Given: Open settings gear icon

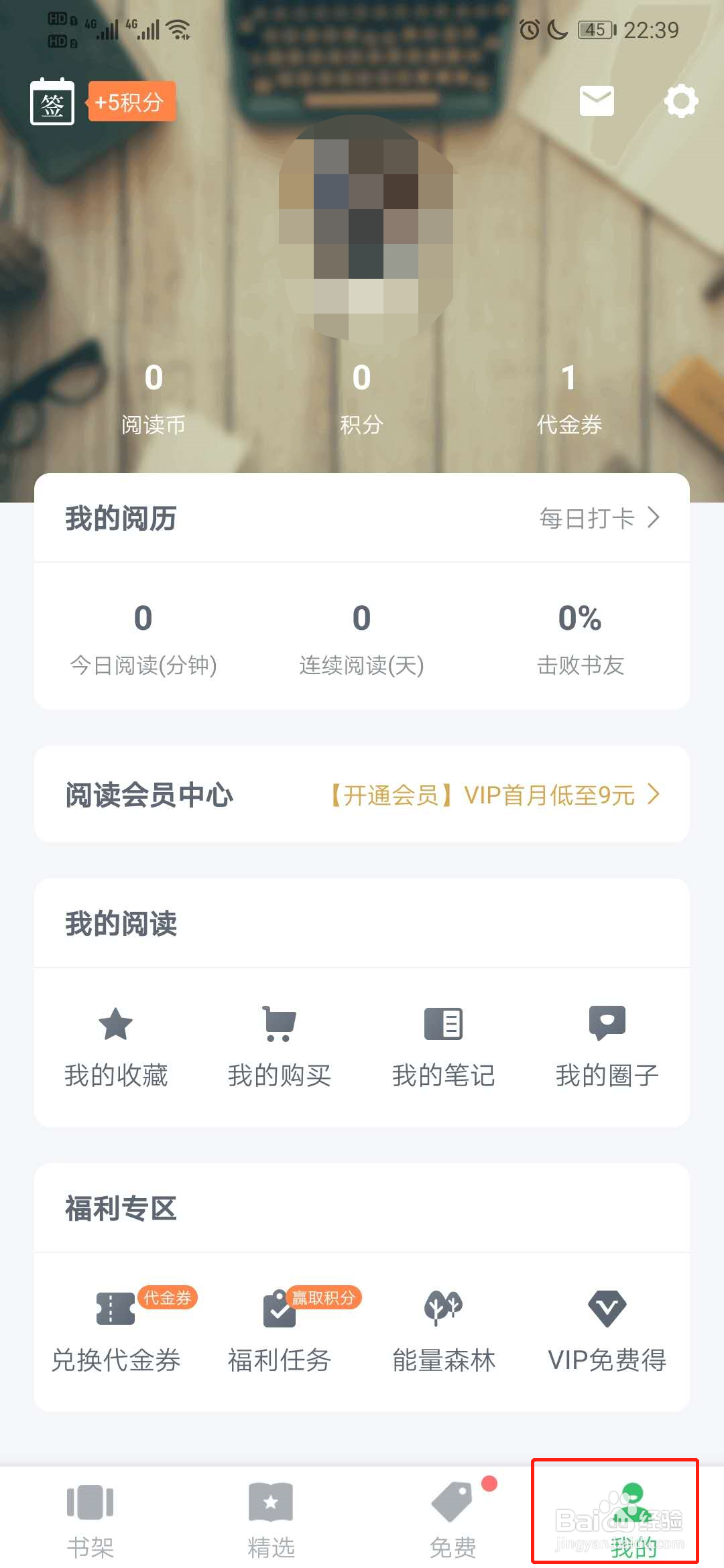Looking at the screenshot, I should coord(680,101).
